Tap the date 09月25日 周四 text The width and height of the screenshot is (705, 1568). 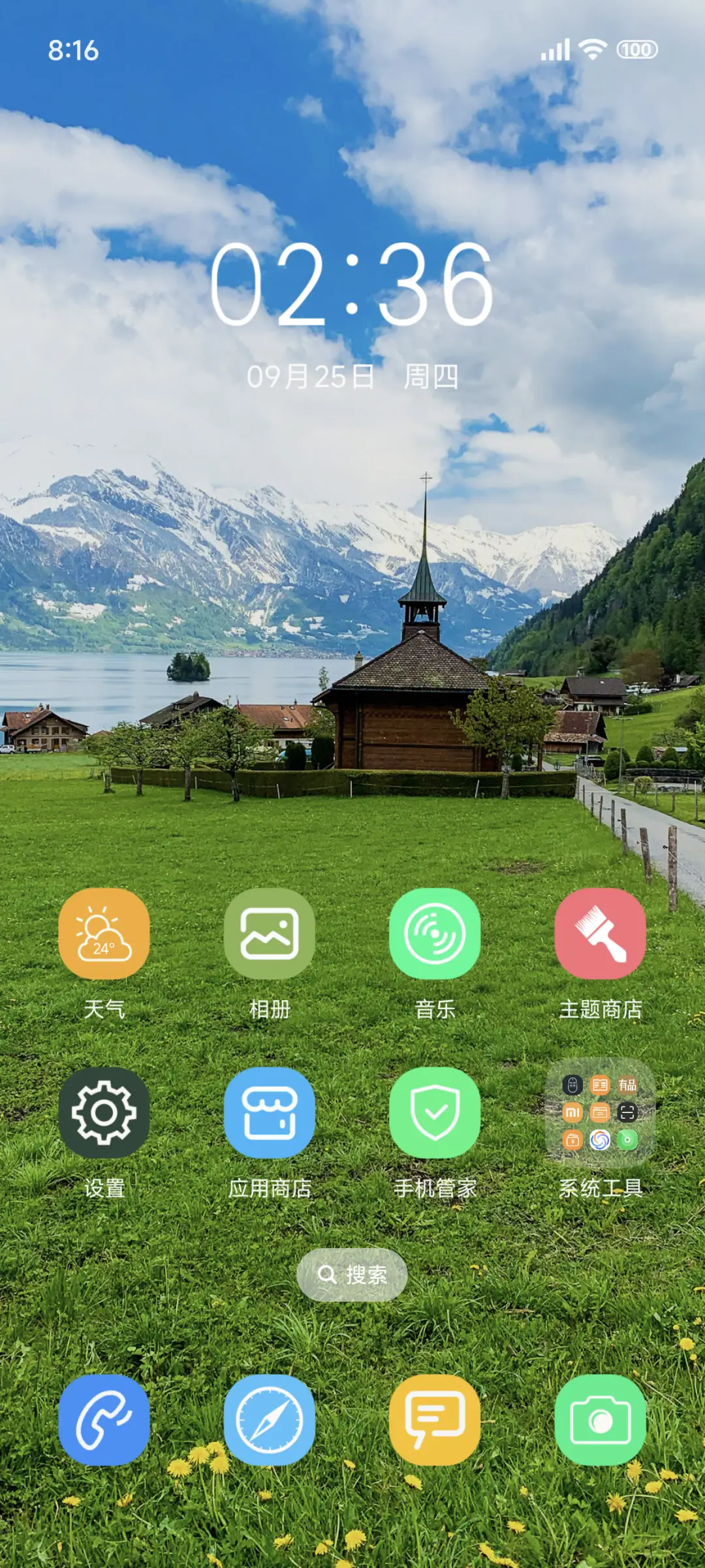(352, 374)
